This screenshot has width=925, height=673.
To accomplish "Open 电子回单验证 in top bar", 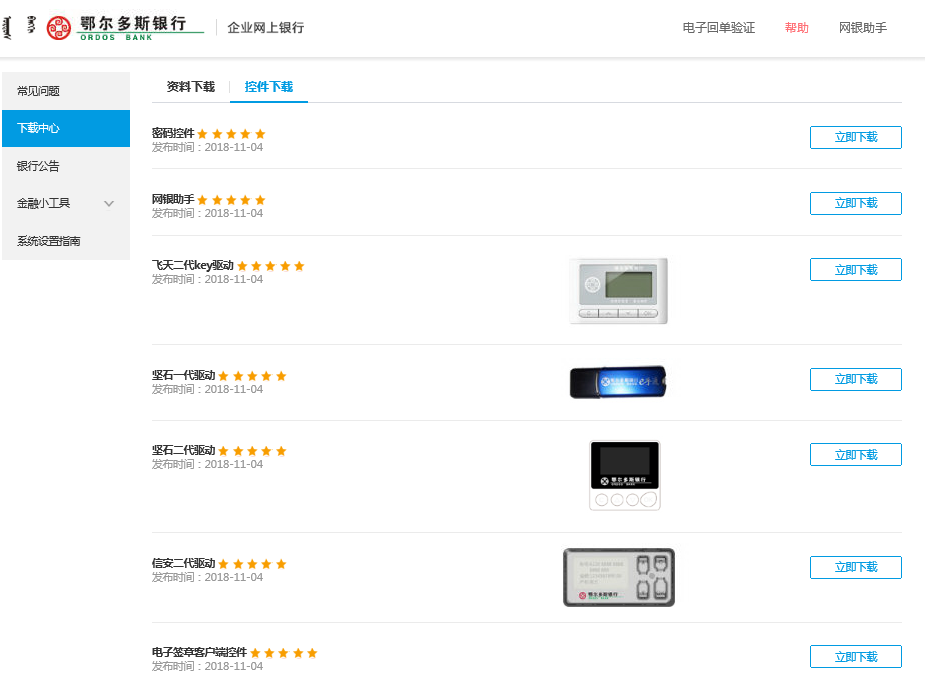I will (718, 28).
